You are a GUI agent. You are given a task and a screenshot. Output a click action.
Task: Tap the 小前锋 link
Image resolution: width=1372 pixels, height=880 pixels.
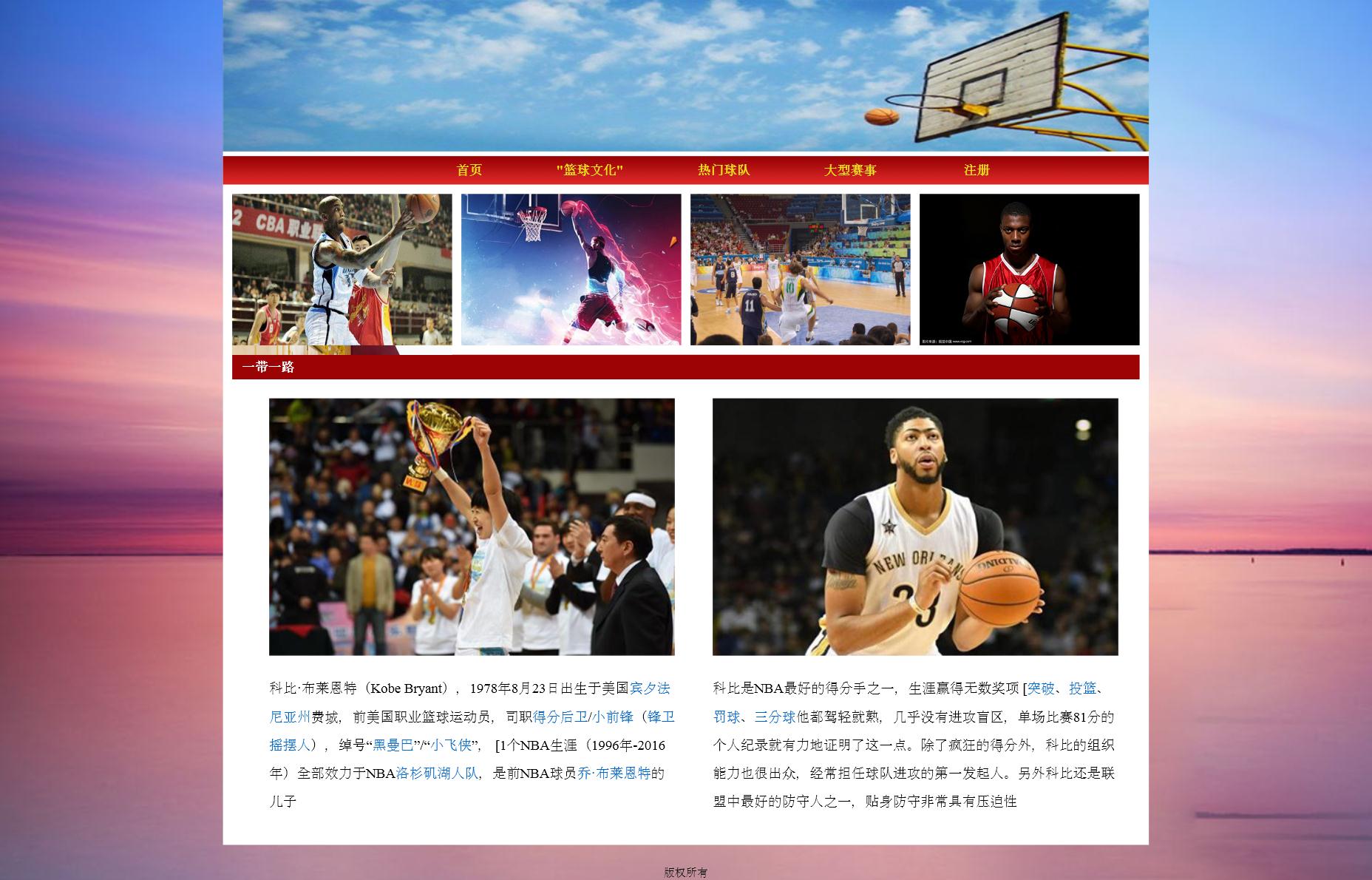pos(613,717)
